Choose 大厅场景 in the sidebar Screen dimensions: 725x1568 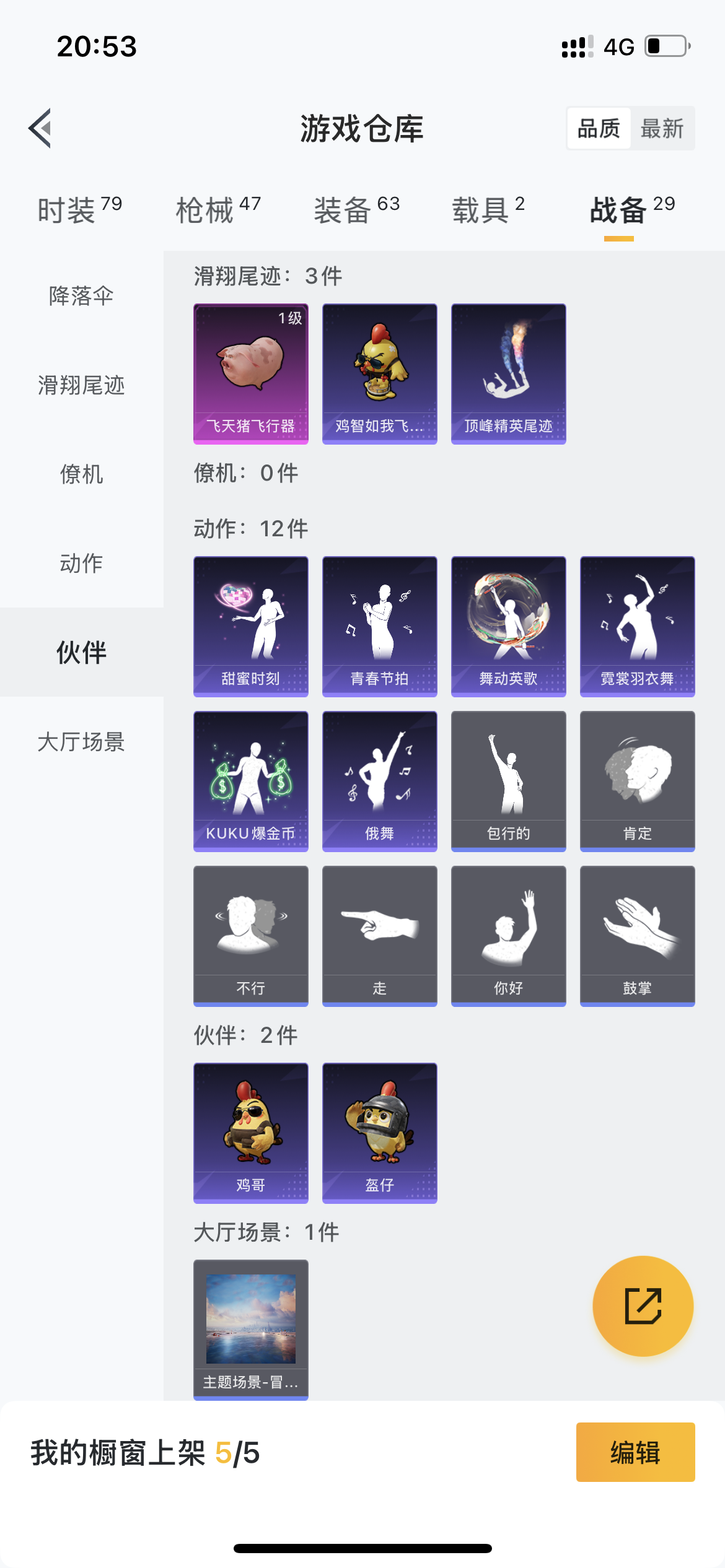pyautogui.click(x=81, y=742)
